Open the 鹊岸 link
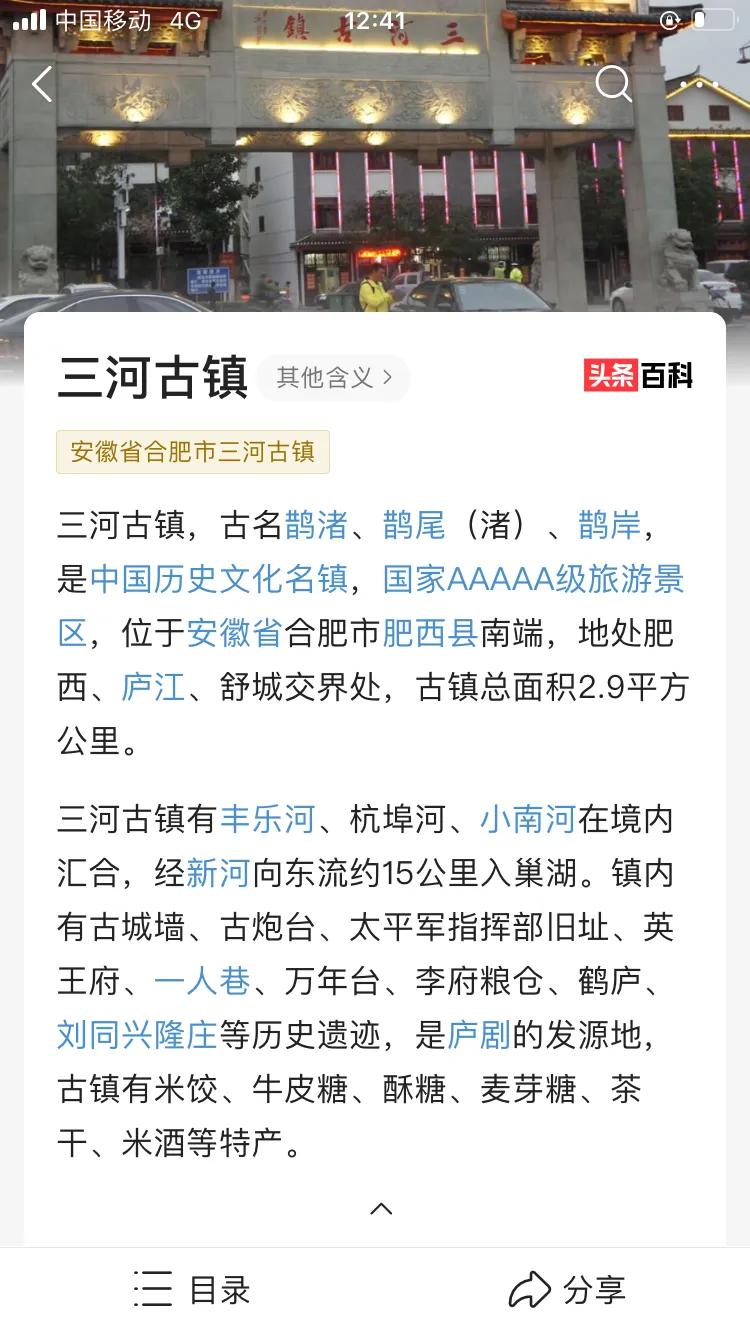Screen dimensions: 750x1334 (x=610, y=524)
